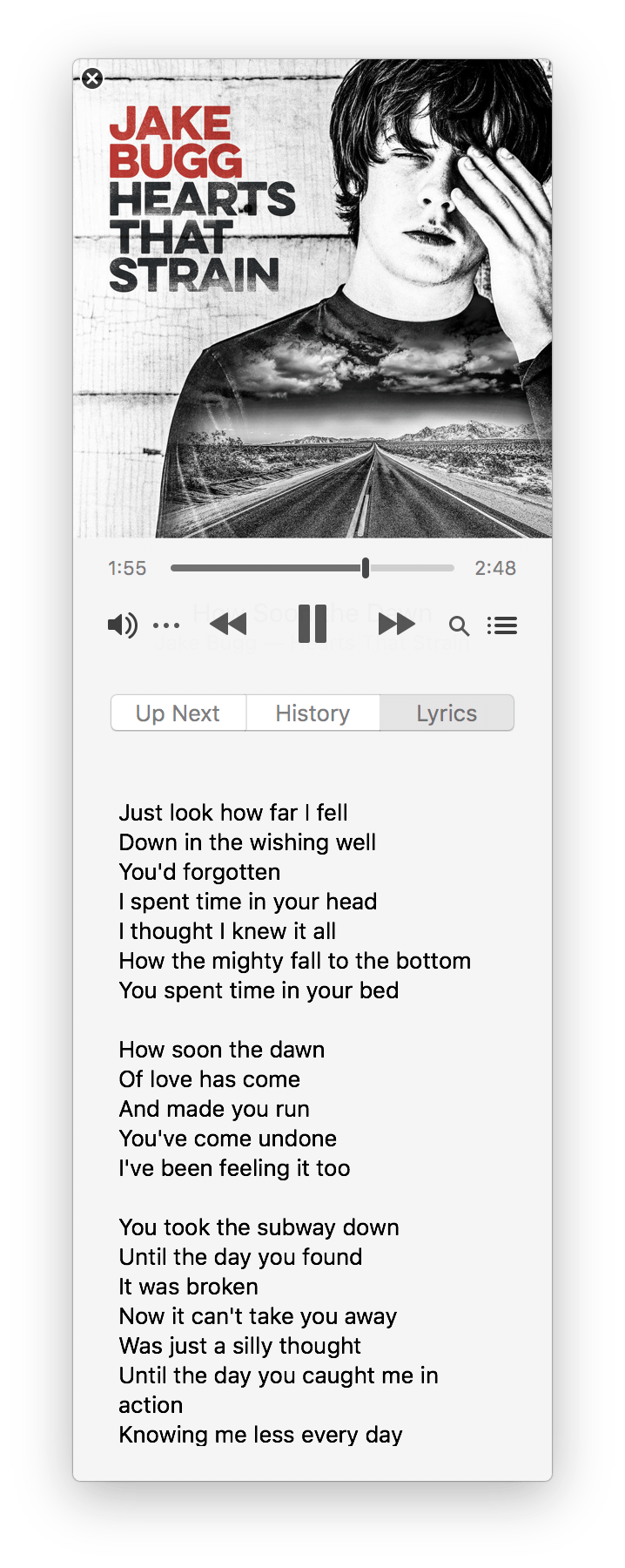Viewport: 625px width, 1568px height.
Task: Open the volume control
Action: 122,625
